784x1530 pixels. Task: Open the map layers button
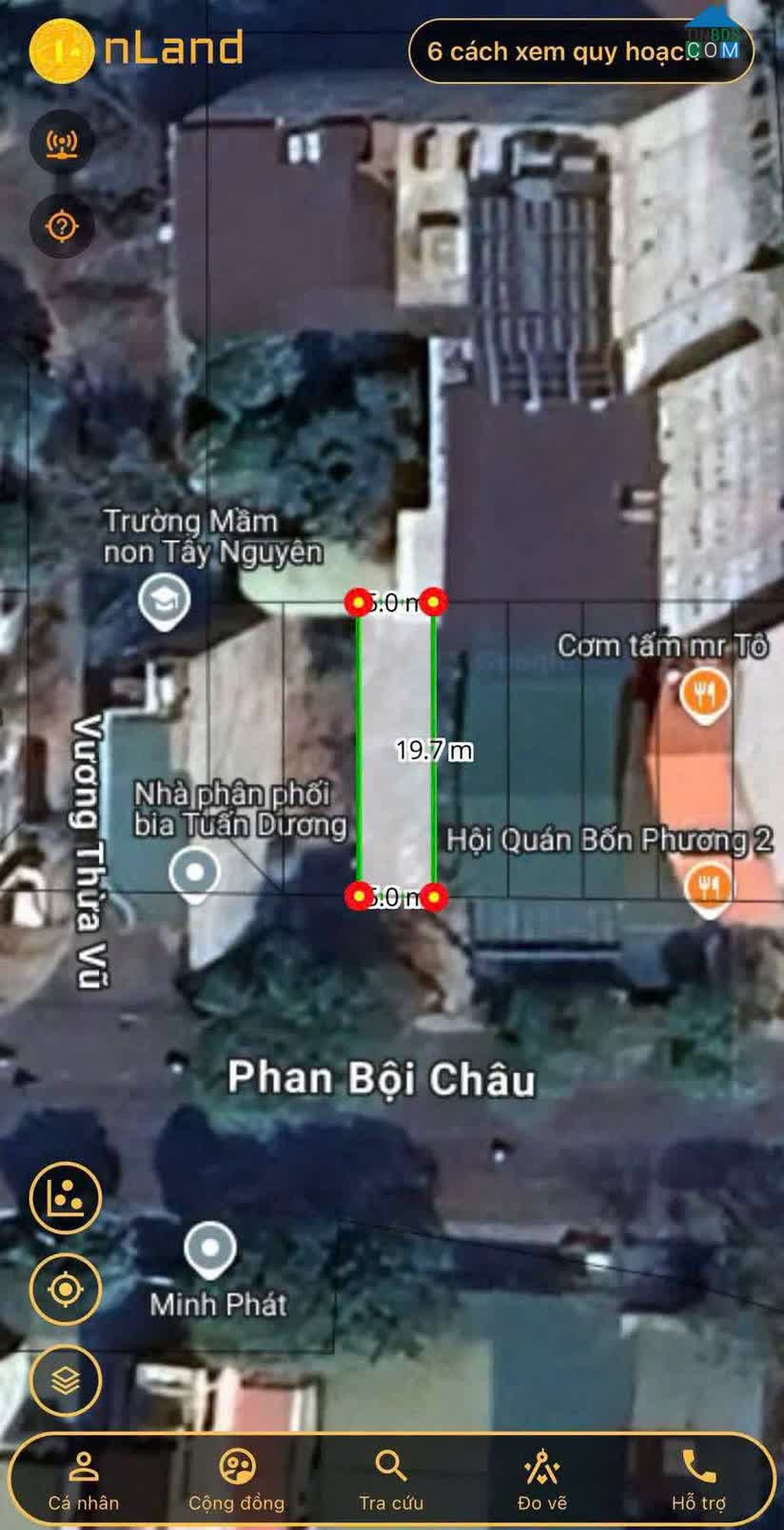[65, 1381]
